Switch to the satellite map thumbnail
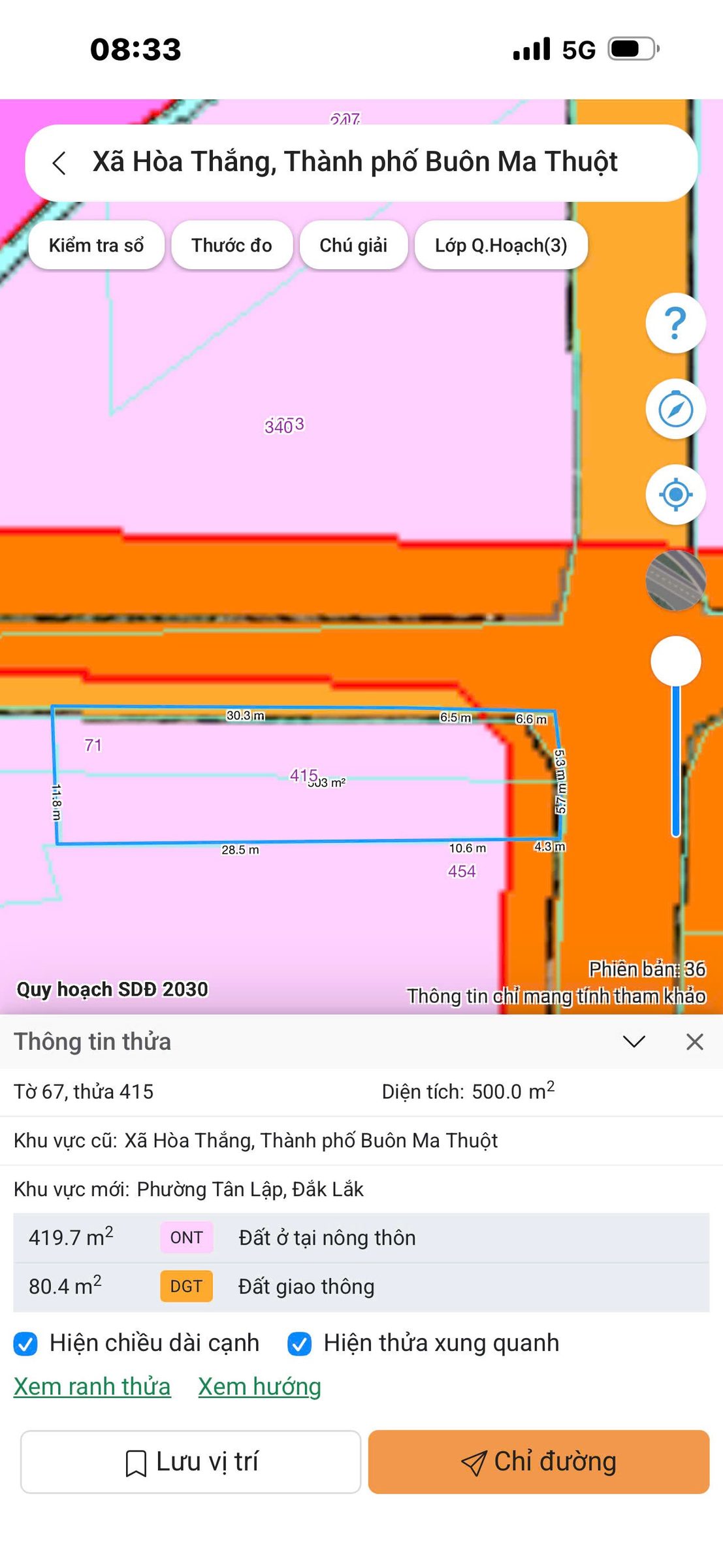Screen dimensions: 723x1568 [x=675, y=580]
